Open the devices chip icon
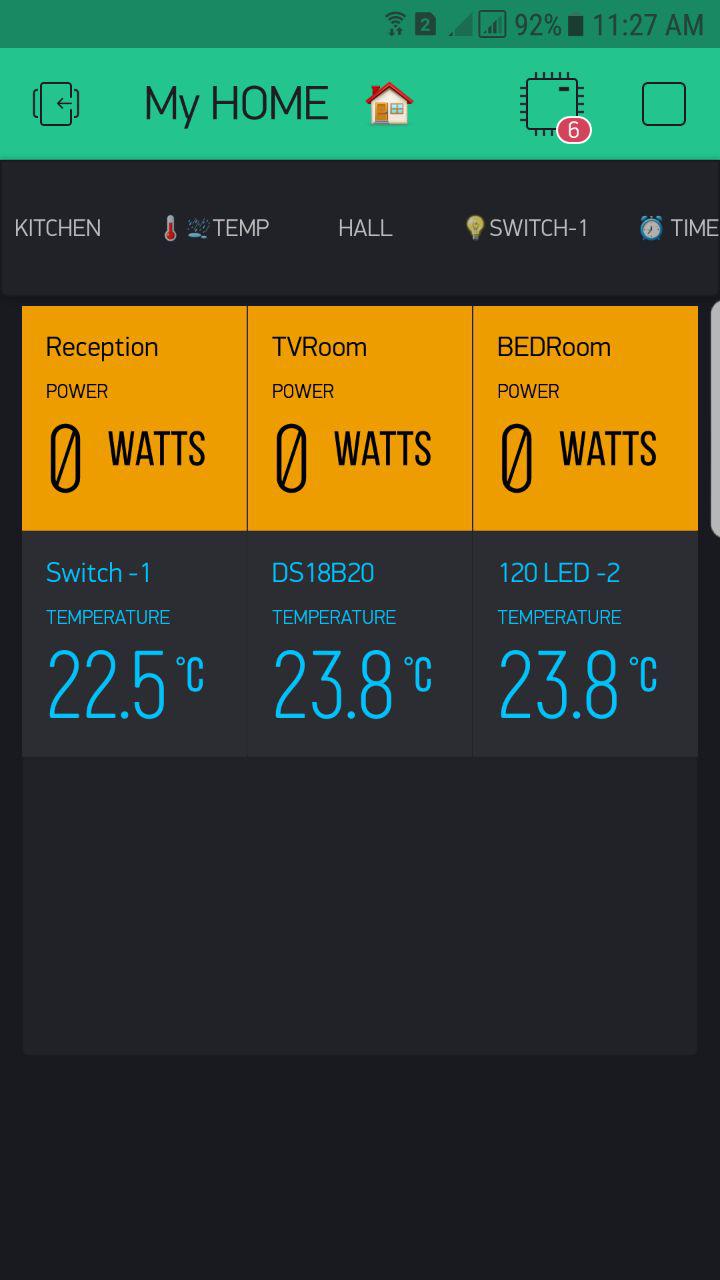This screenshot has height=1280, width=720. click(x=553, y=104)
